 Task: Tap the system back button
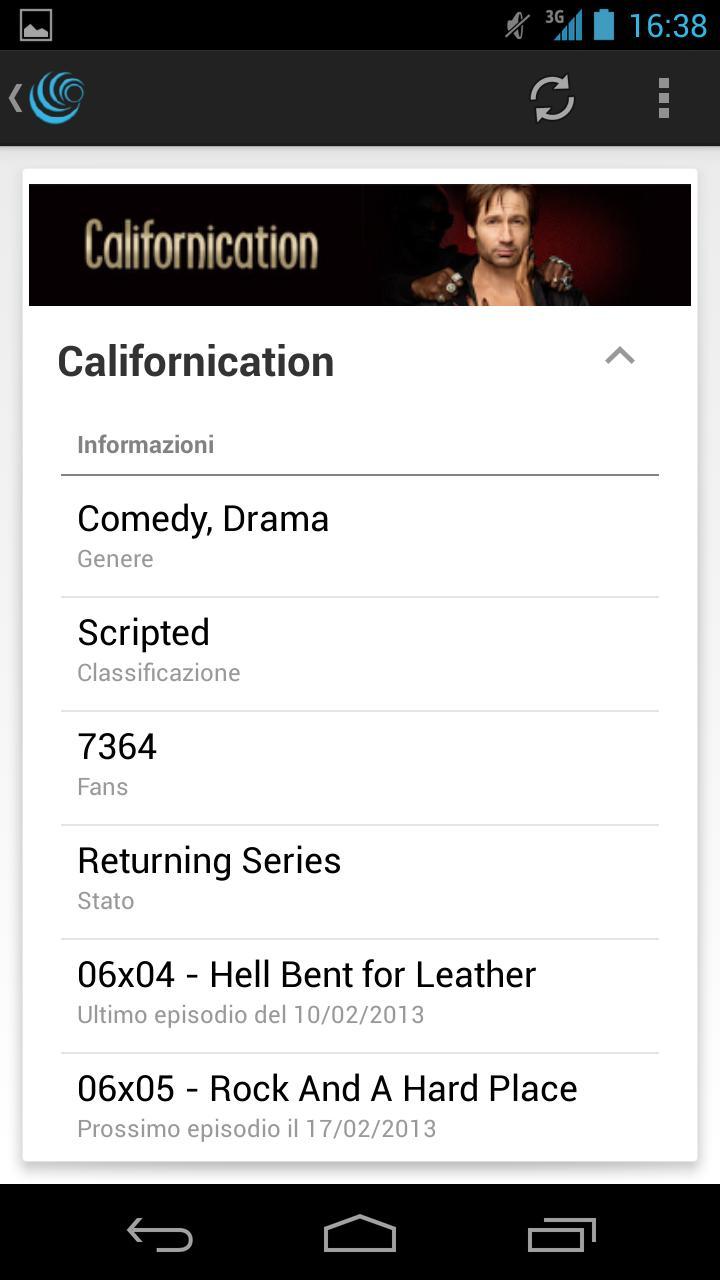tap(160, 1234)
